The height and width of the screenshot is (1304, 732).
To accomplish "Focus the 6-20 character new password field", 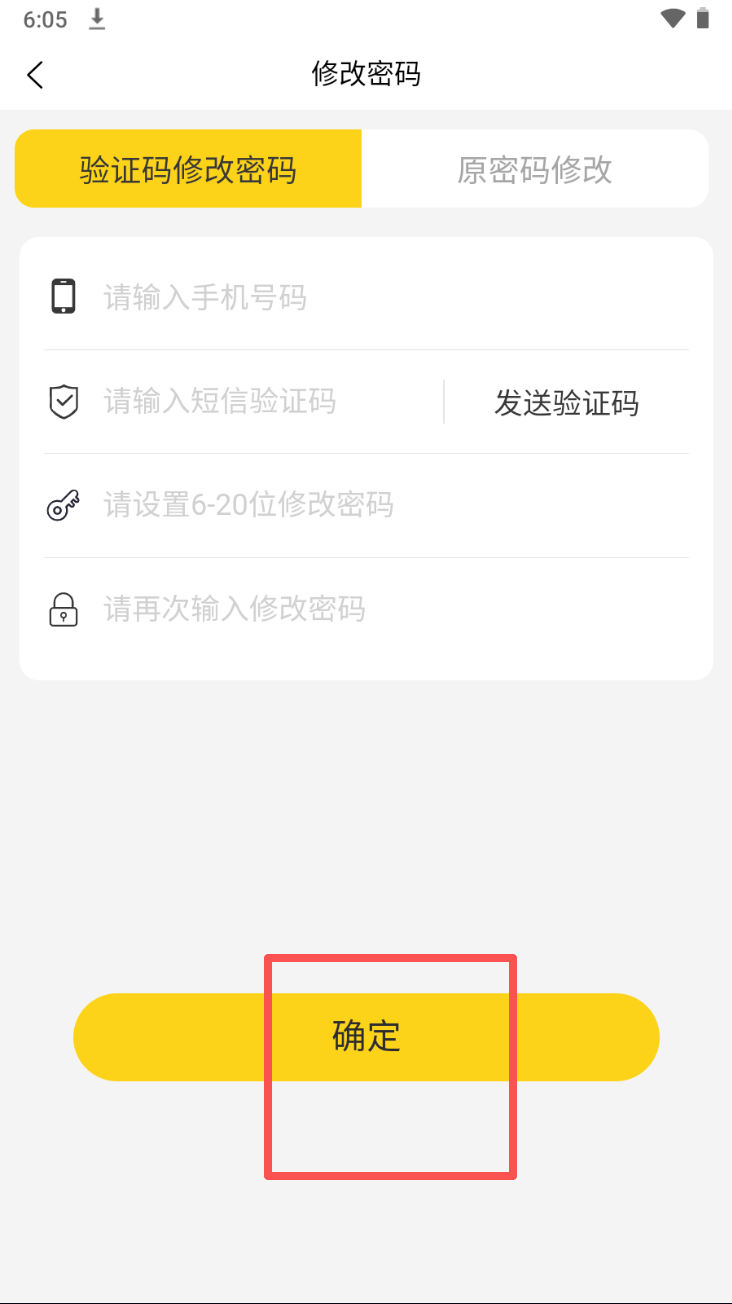I will click(380, 505).
